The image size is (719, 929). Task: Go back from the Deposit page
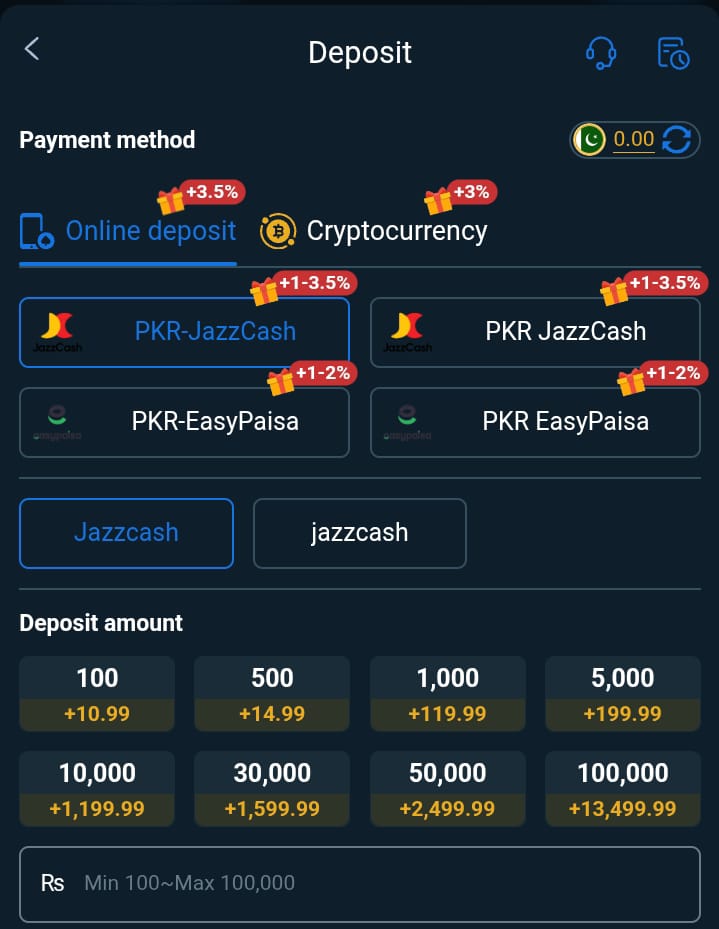pos(32,49)
